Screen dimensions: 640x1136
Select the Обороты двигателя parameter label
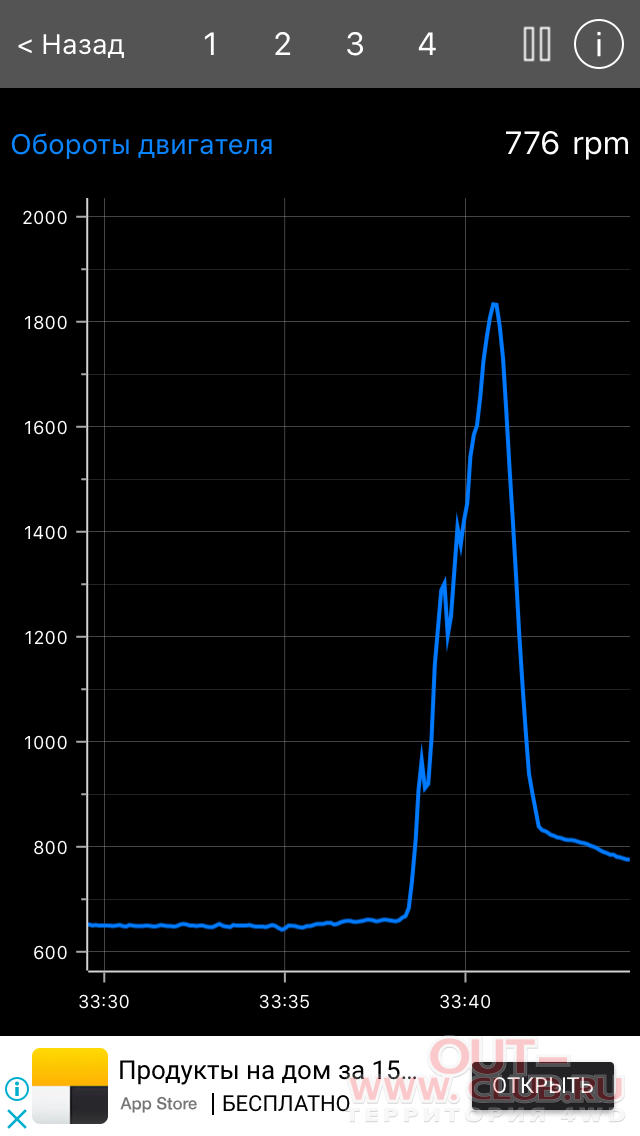click(x=142, y=145)
